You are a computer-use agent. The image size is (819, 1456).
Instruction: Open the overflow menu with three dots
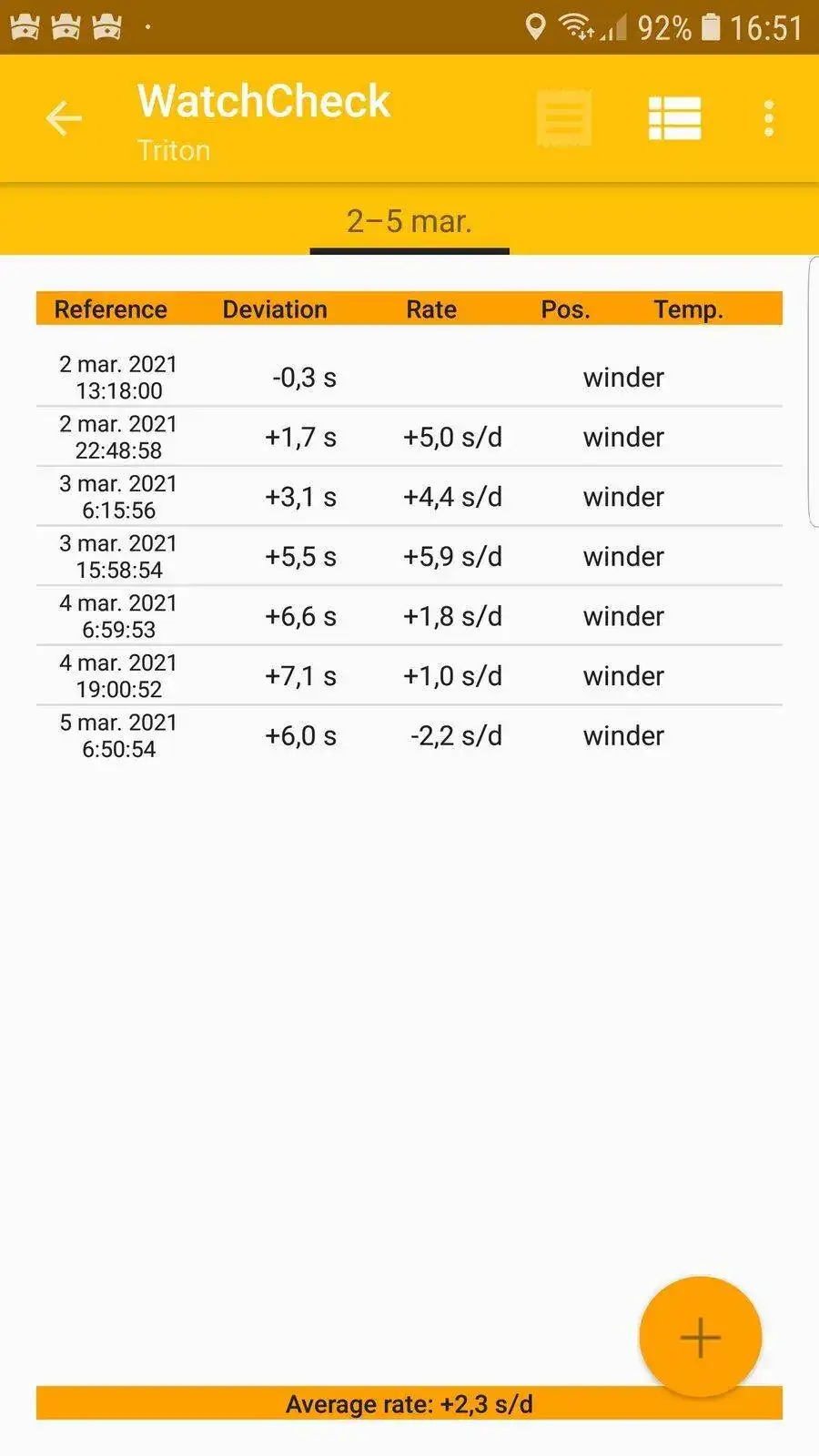coord(769,118)
